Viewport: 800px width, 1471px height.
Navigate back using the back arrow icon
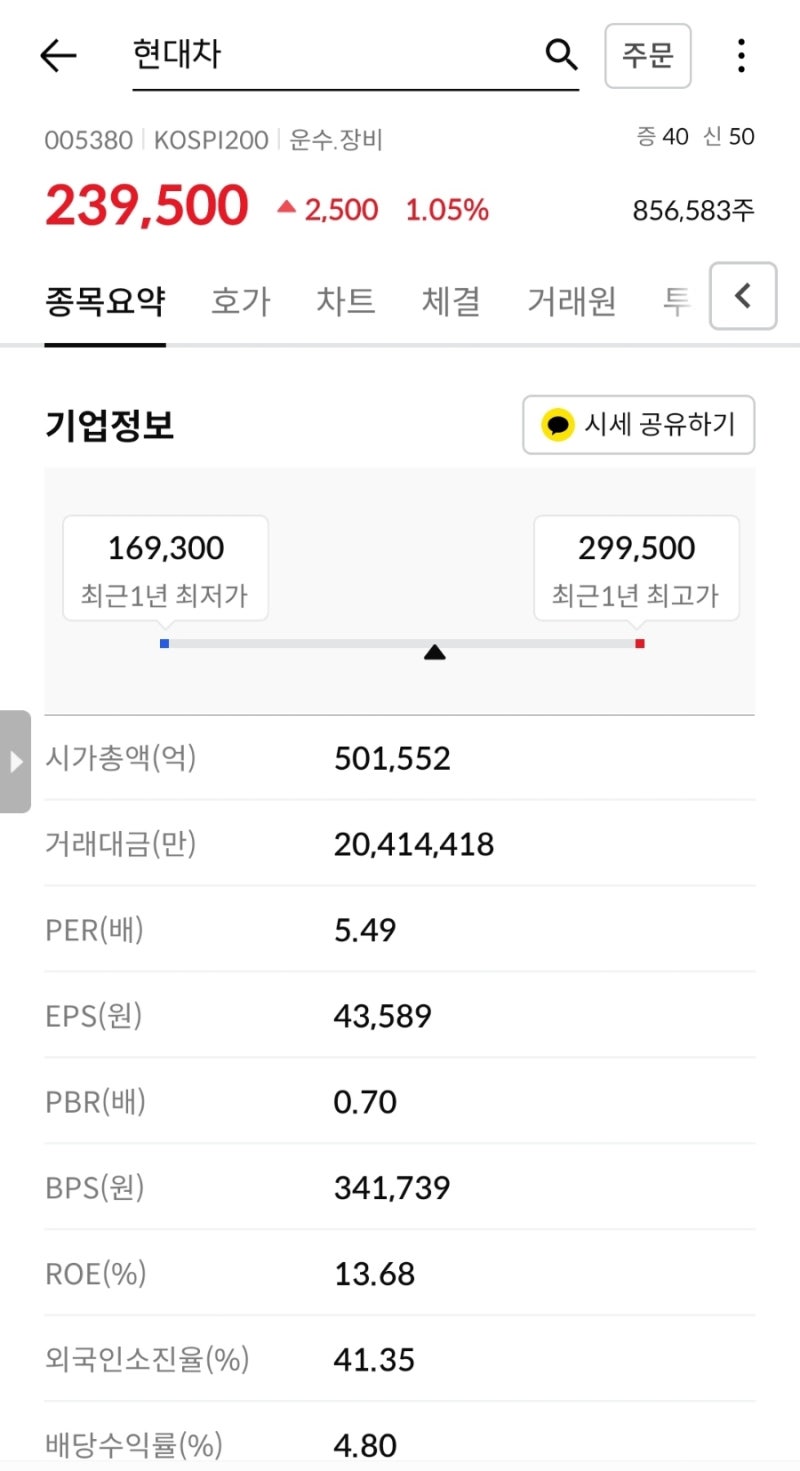[x=57, y=55]
